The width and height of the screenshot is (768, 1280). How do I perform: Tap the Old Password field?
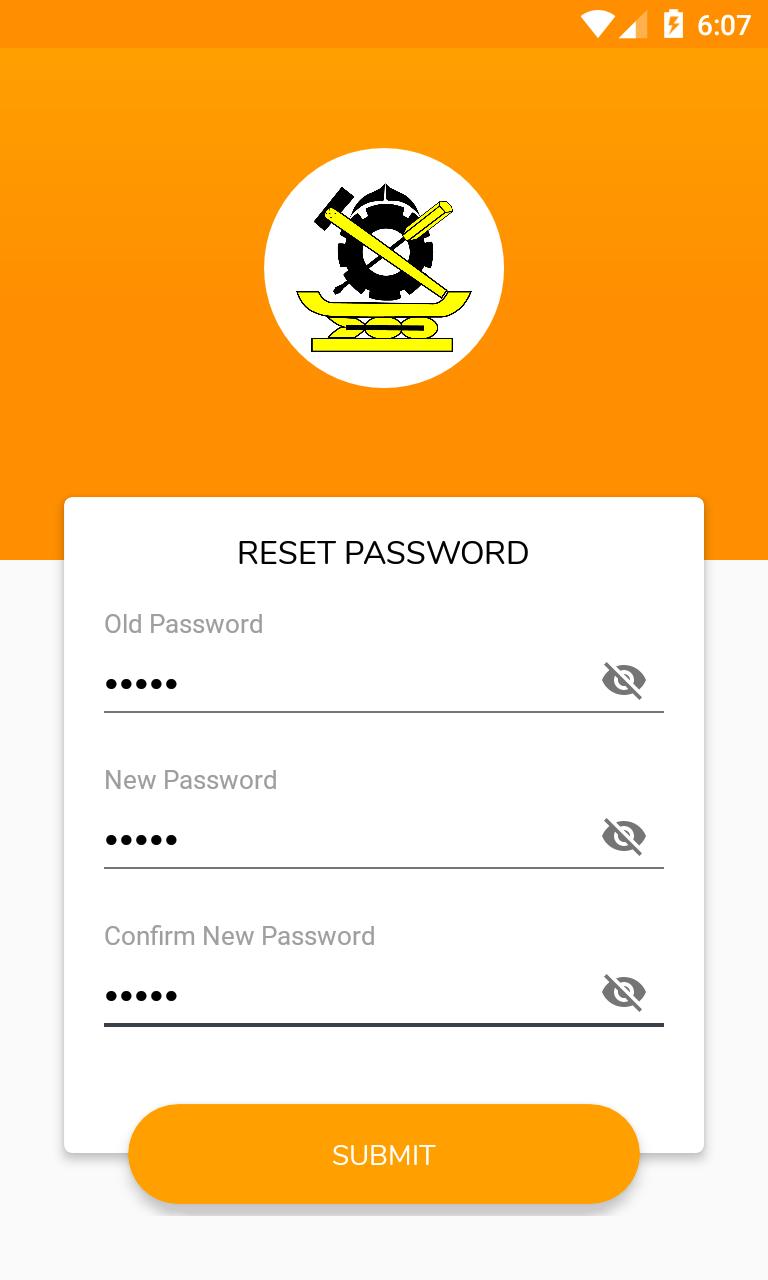coord(340,683)
